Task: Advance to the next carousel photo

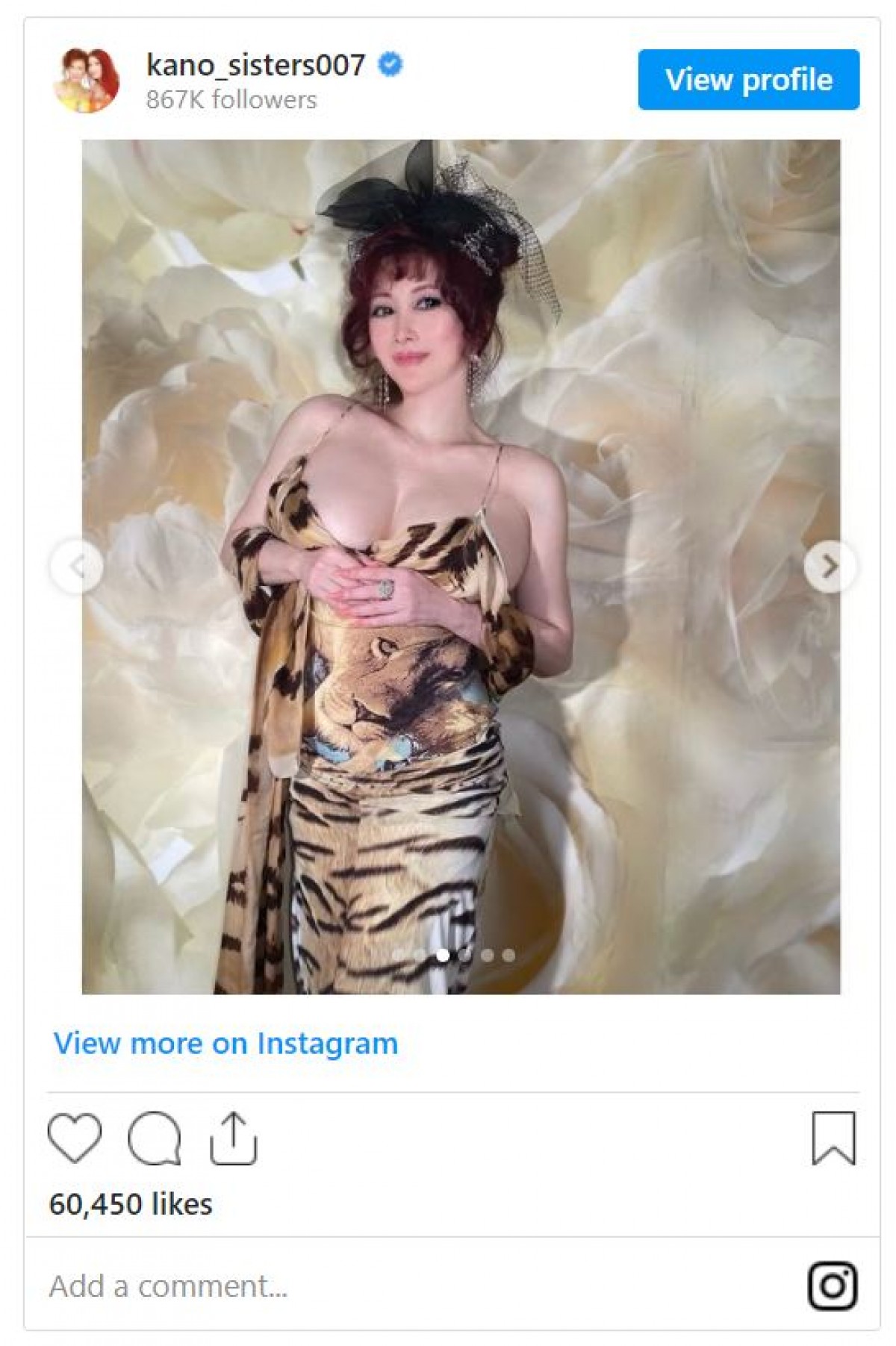Action: (x=830, y=567)
